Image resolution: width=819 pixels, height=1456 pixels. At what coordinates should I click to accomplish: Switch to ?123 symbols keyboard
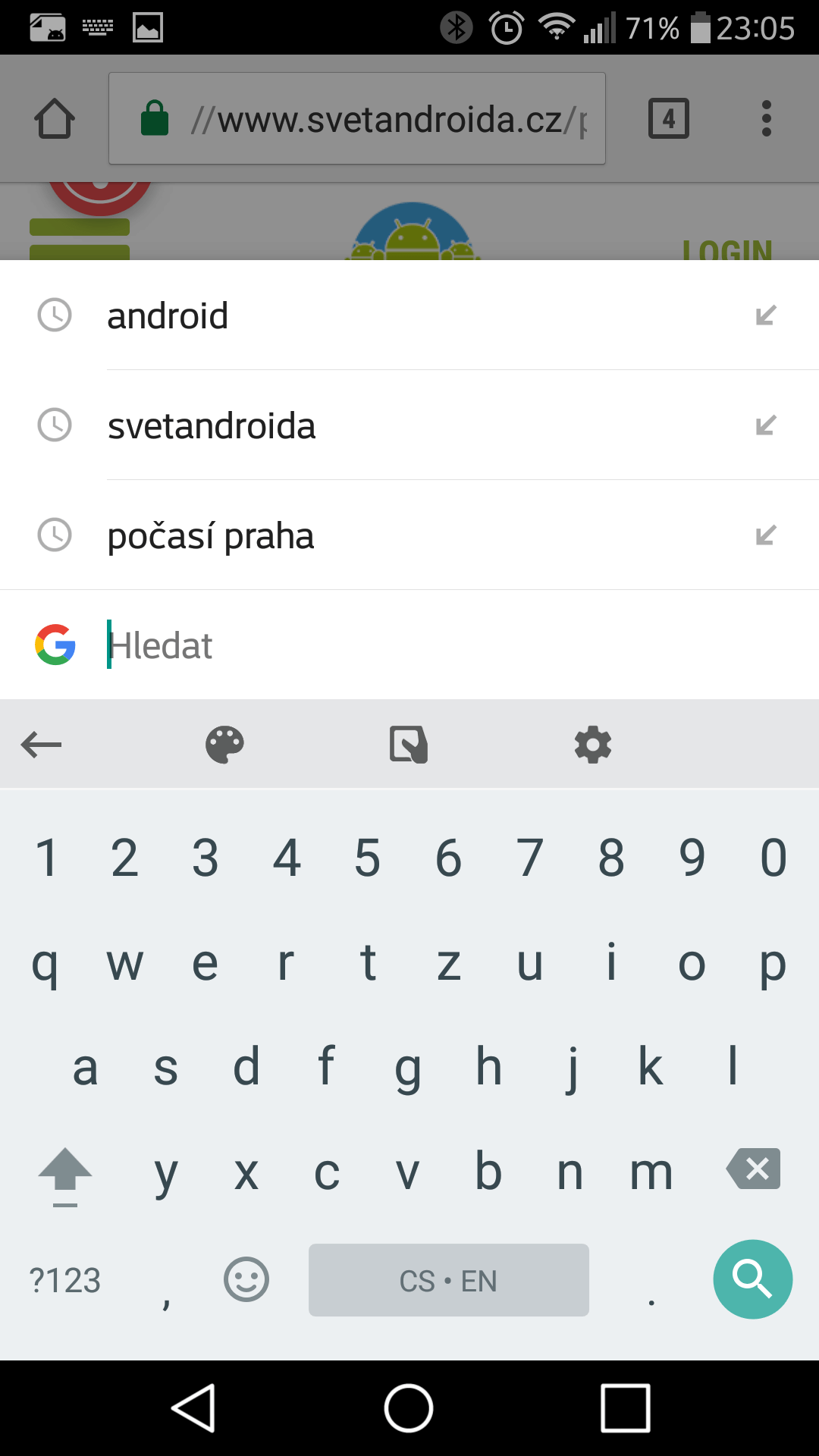pyautogui.click(x=64, y=1281)
